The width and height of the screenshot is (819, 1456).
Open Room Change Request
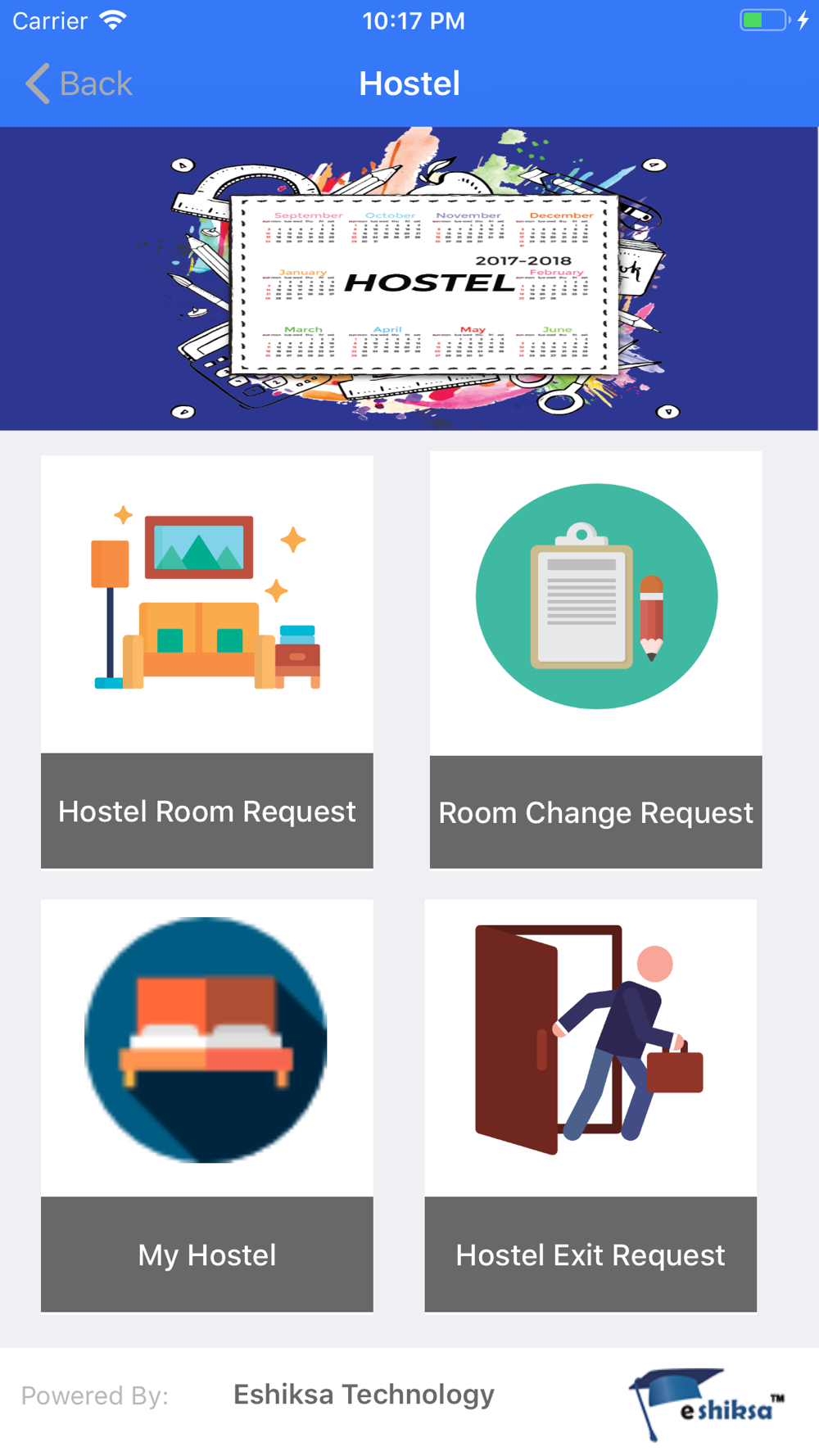[x=596, y=659]
